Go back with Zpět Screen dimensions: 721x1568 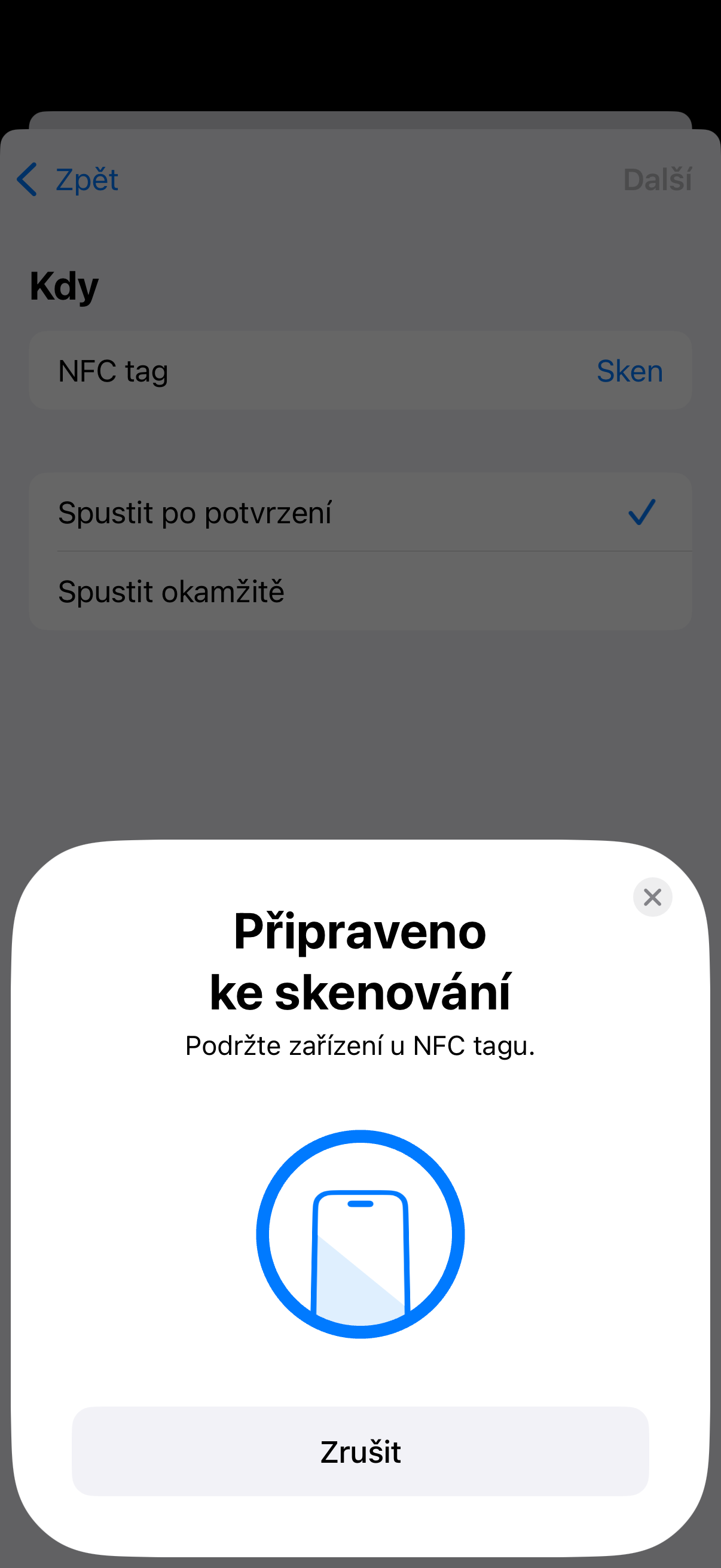[x=68, y=179]
